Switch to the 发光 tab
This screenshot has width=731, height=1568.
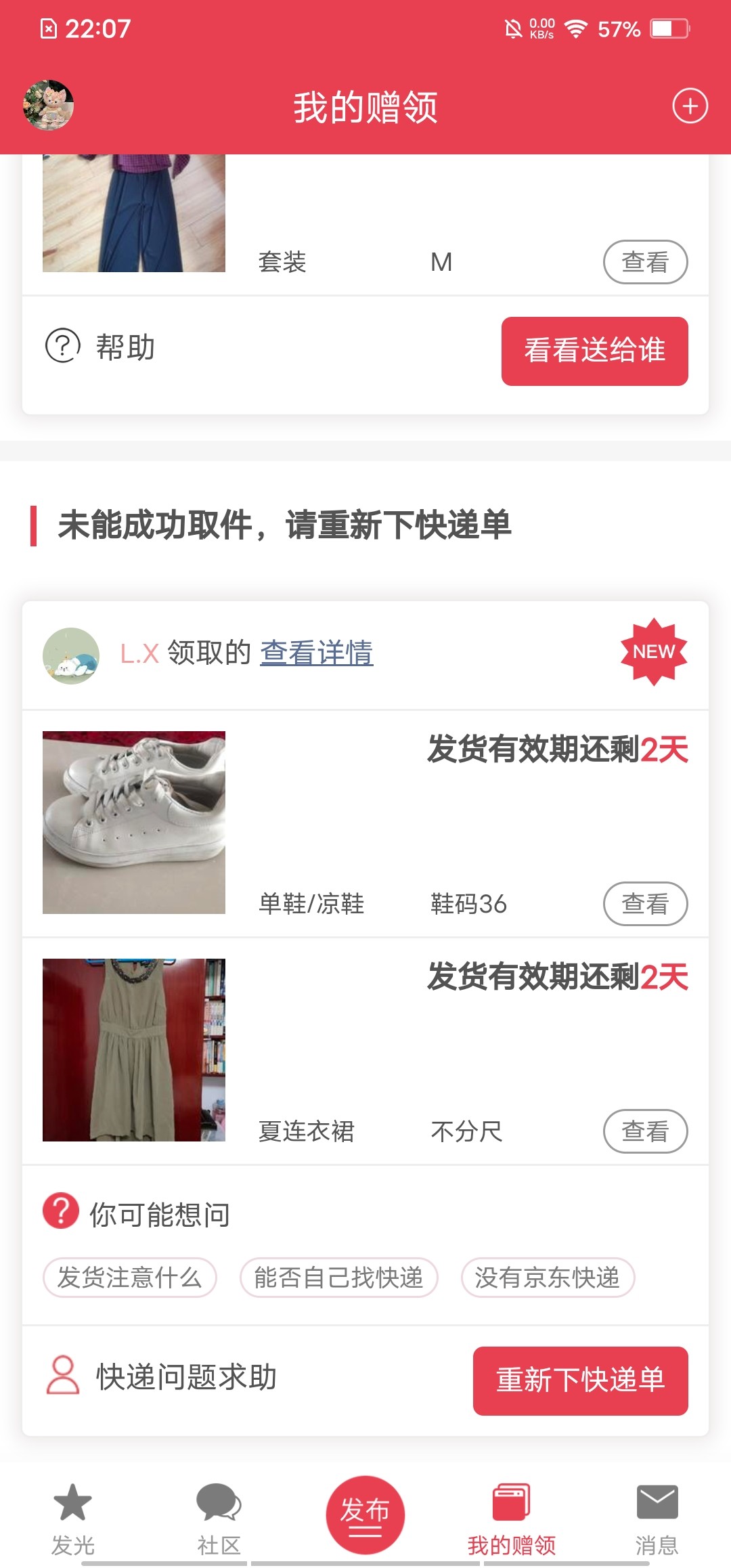[72, 1518]
